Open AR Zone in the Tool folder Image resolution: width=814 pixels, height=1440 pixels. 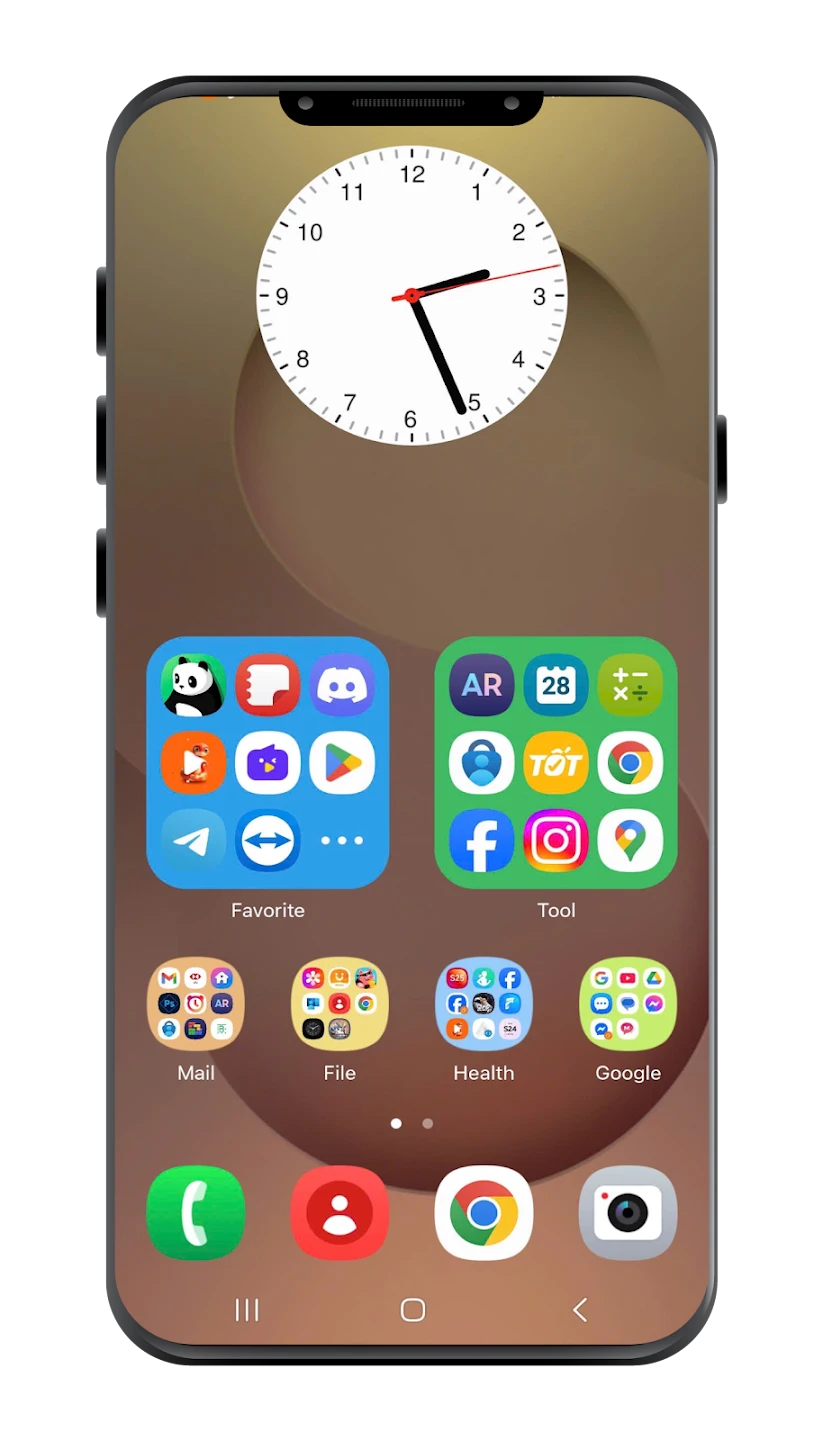(x=481, y=686)
